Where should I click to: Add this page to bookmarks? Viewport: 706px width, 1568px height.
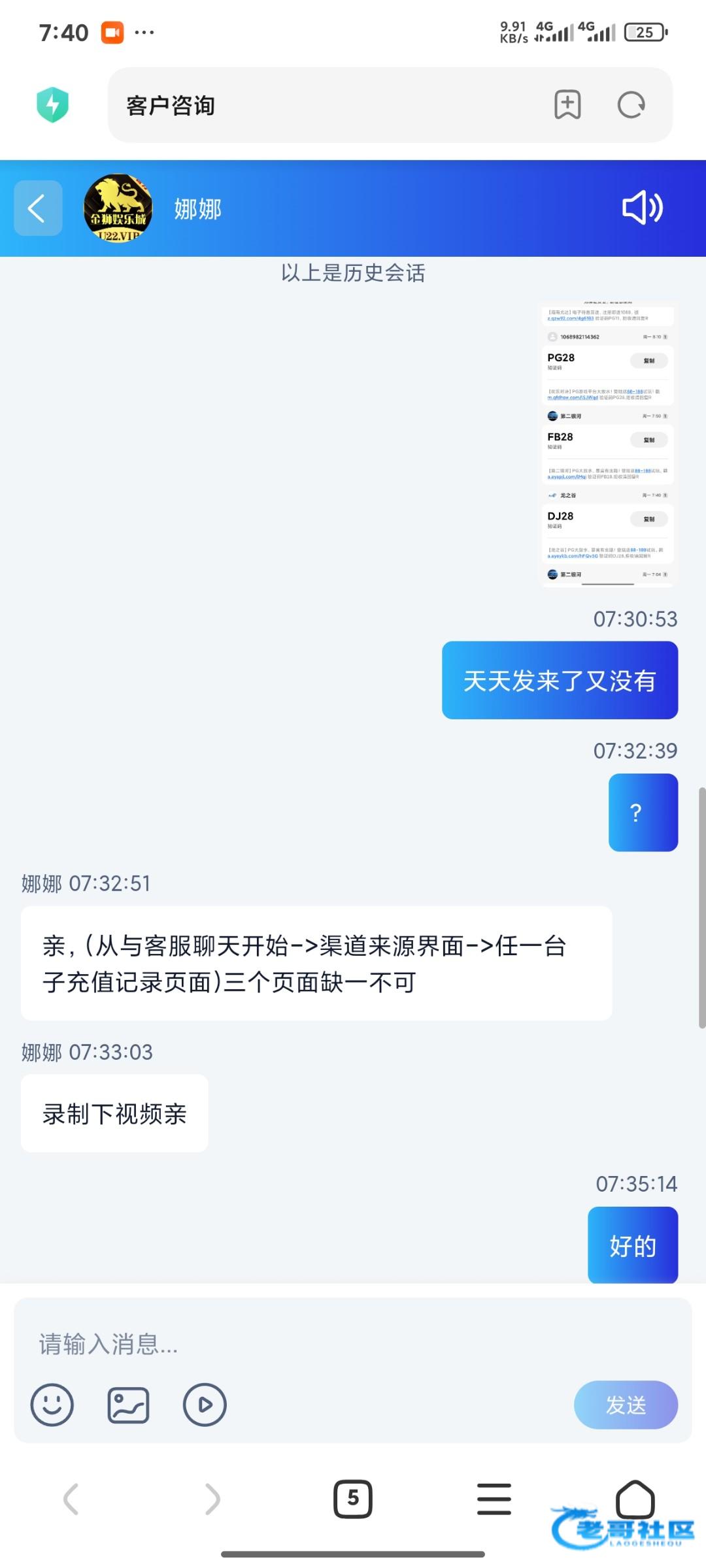(x=567, y=105)
